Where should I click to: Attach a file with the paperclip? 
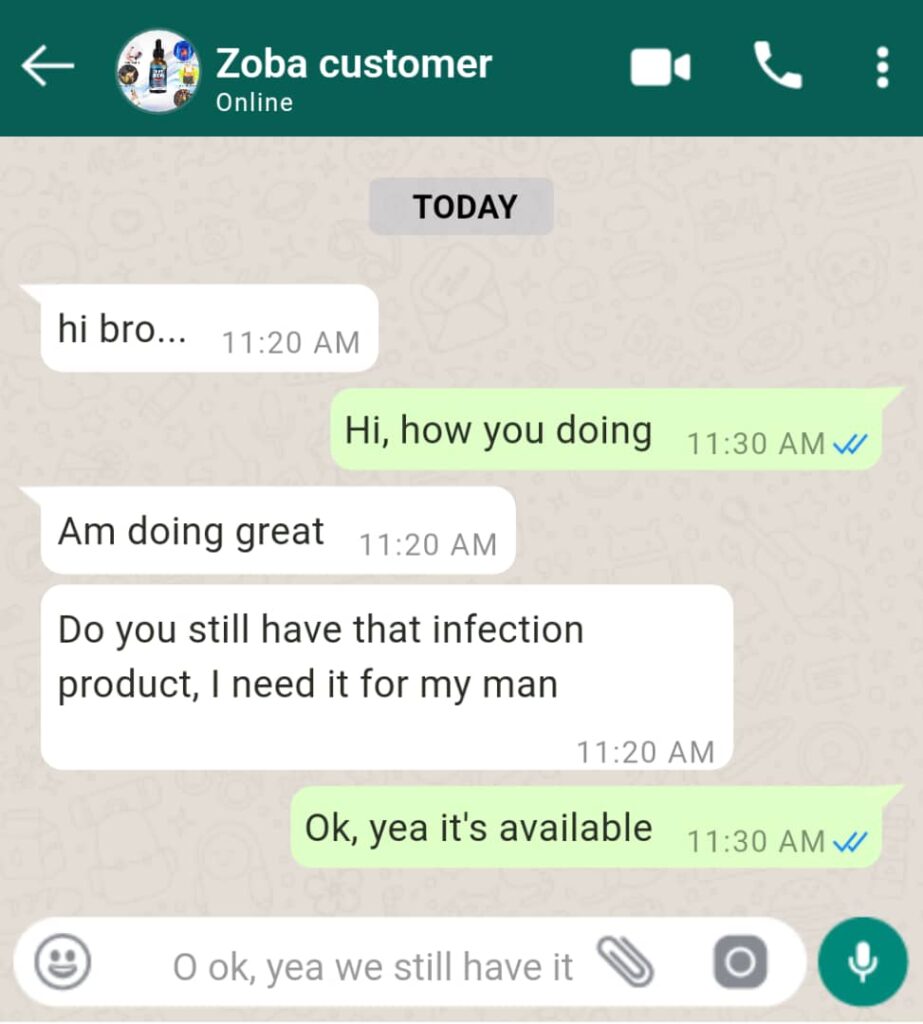click(626, 963)
